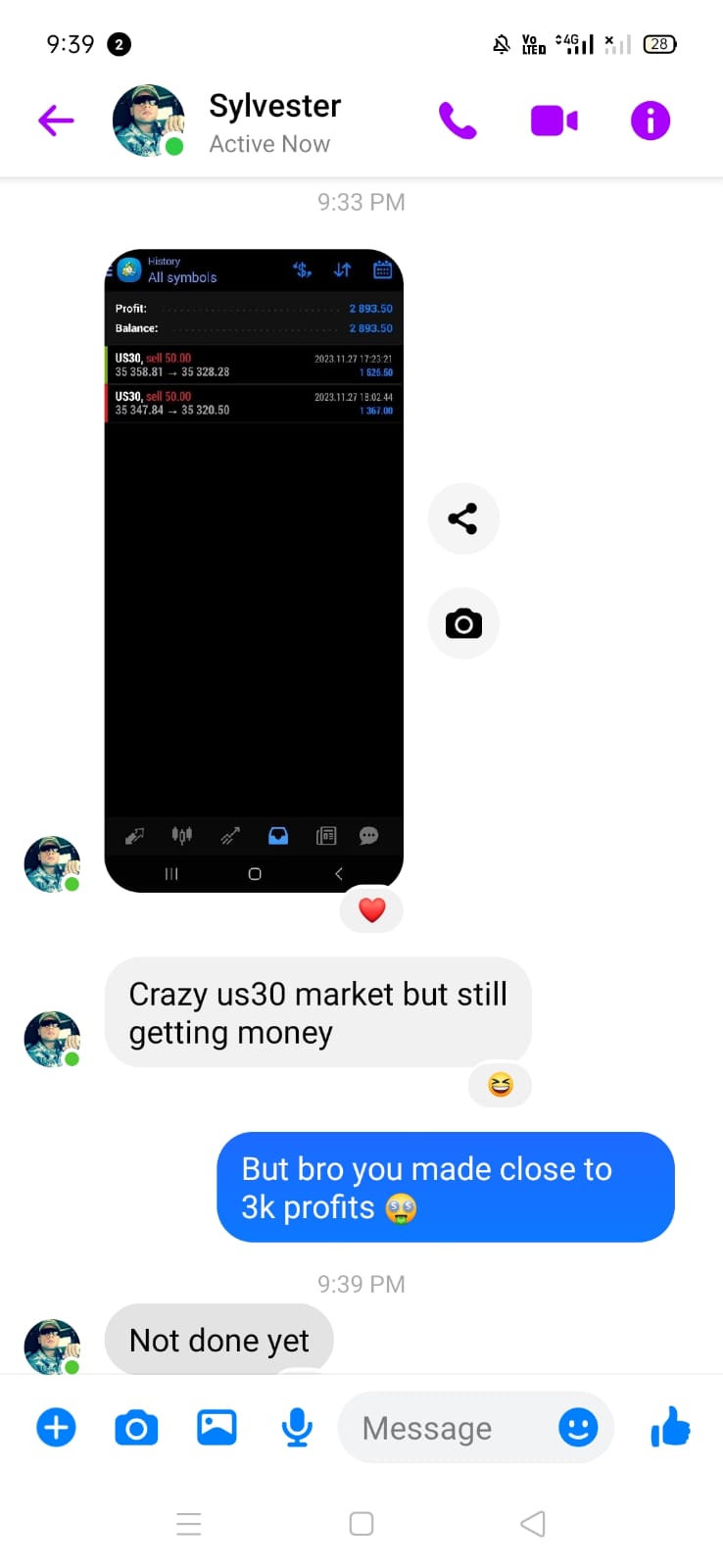
Task: Share the received screenshot image
Action: (x=463, y=518)
